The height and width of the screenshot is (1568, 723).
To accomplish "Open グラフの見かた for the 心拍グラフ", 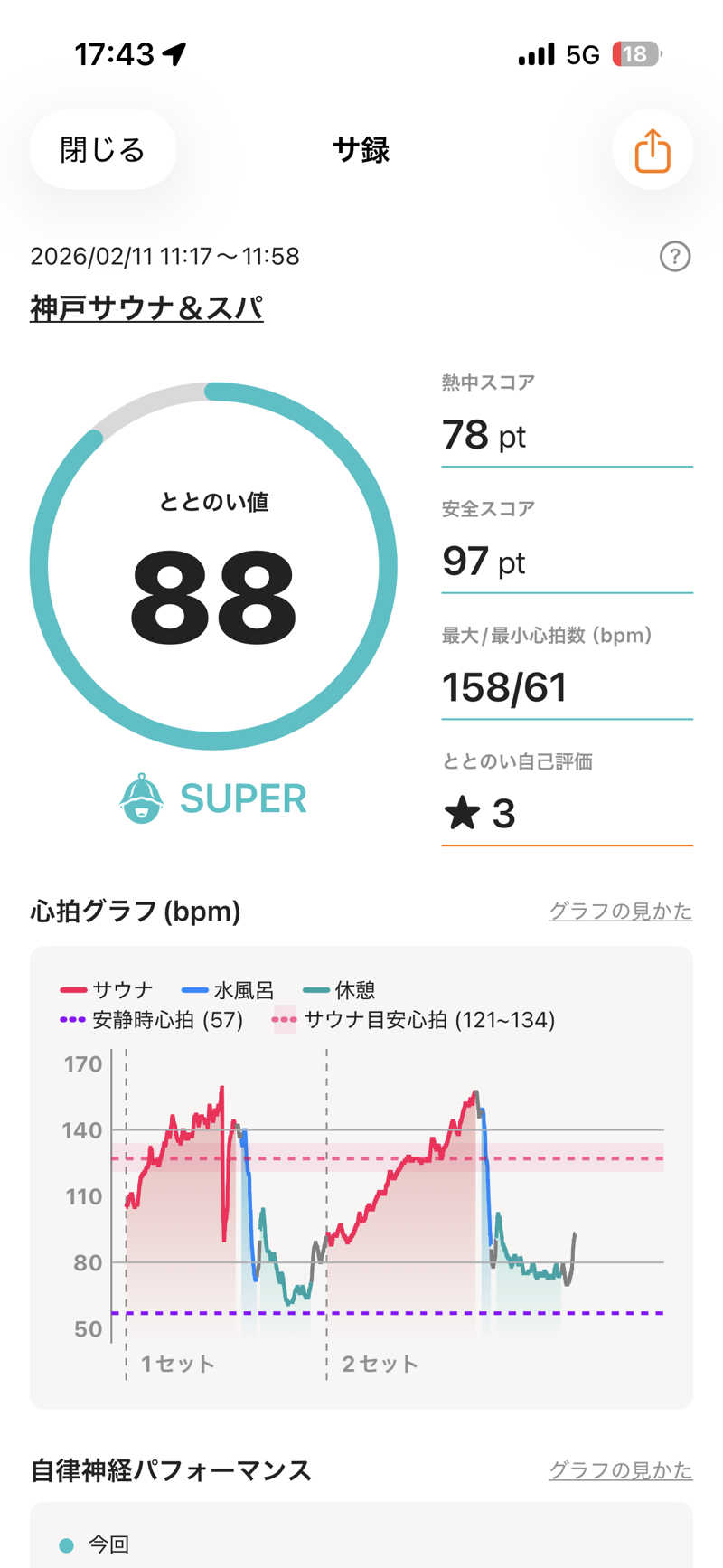I will click(x=620, y=911).
